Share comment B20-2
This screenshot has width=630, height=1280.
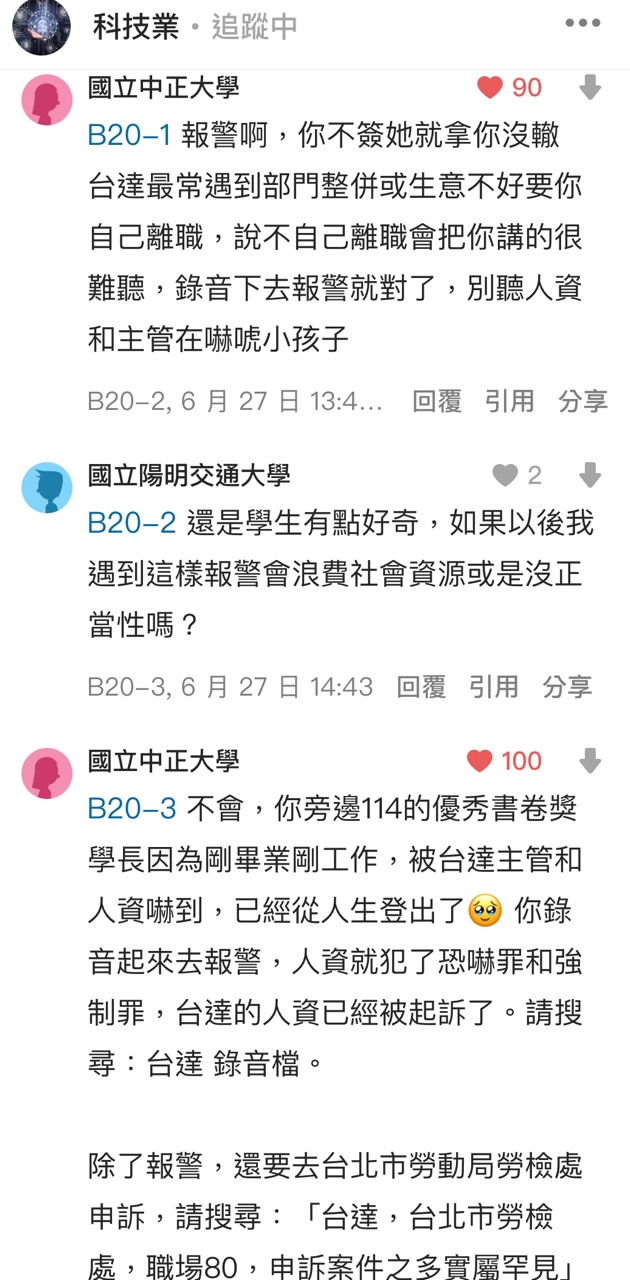click(583, 401)
